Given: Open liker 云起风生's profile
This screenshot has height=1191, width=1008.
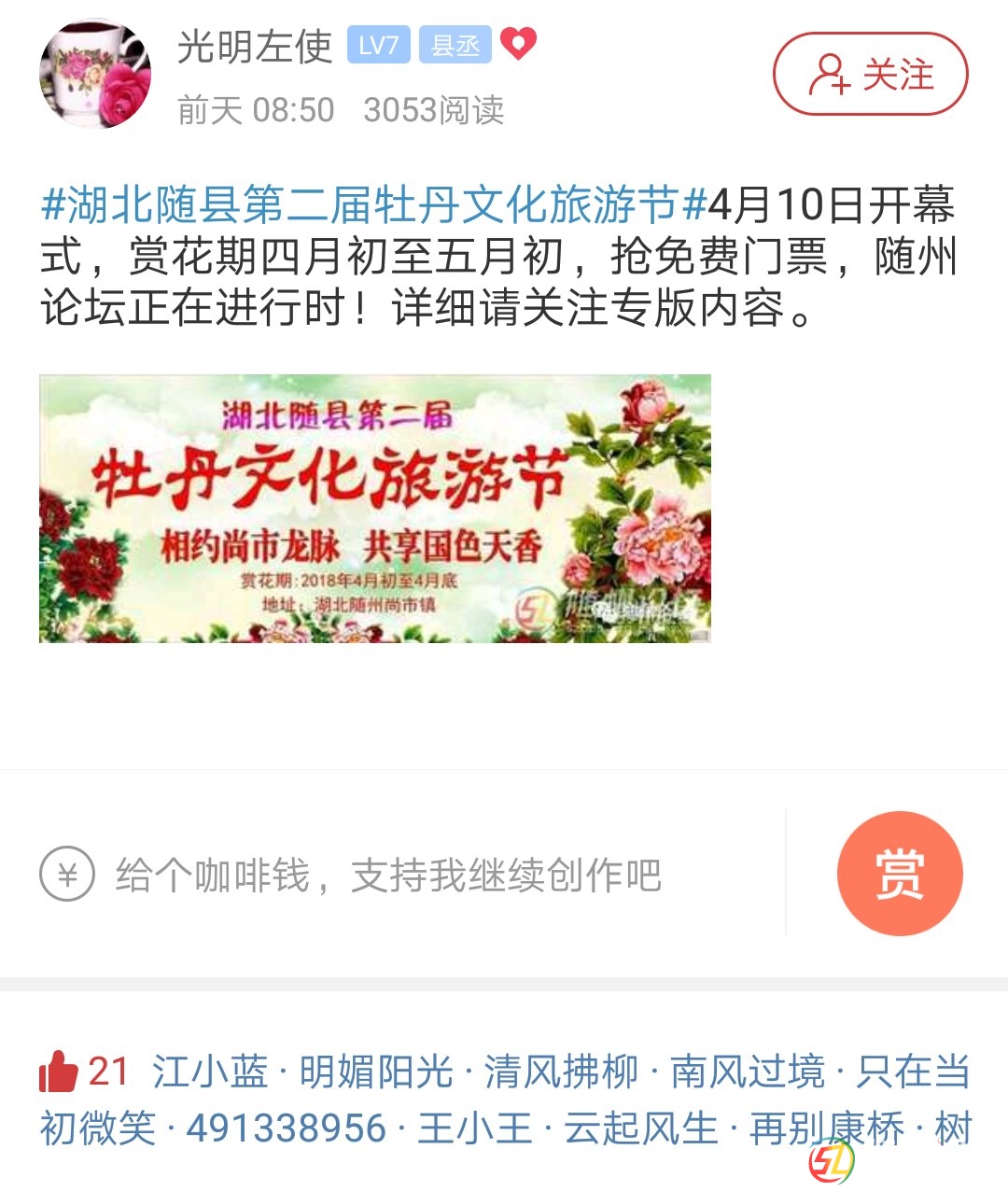Looking at the screenshot, I should coord(640,1128).
